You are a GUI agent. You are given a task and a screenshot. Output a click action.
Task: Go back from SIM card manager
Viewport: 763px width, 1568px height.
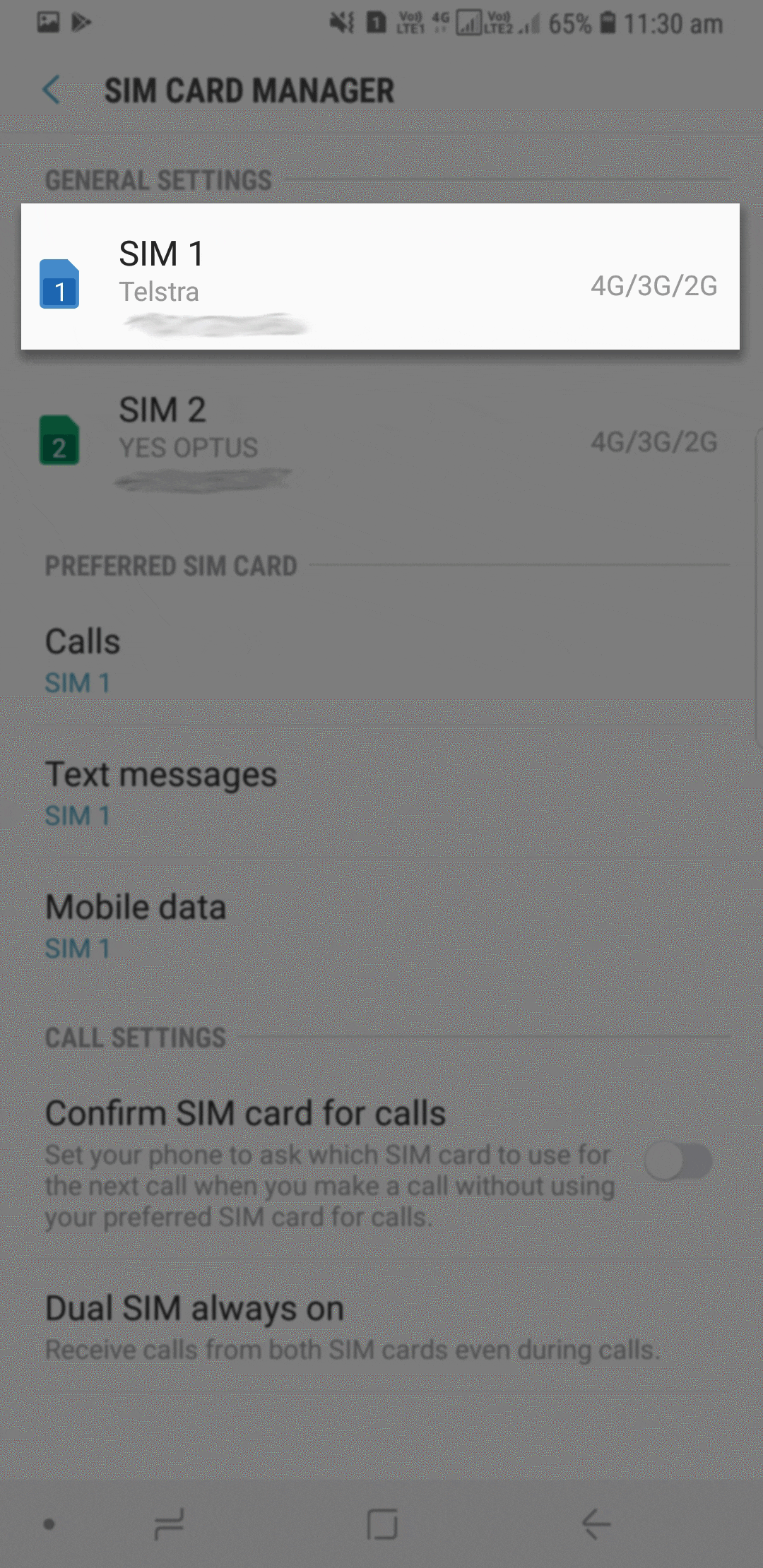(52, 90)
